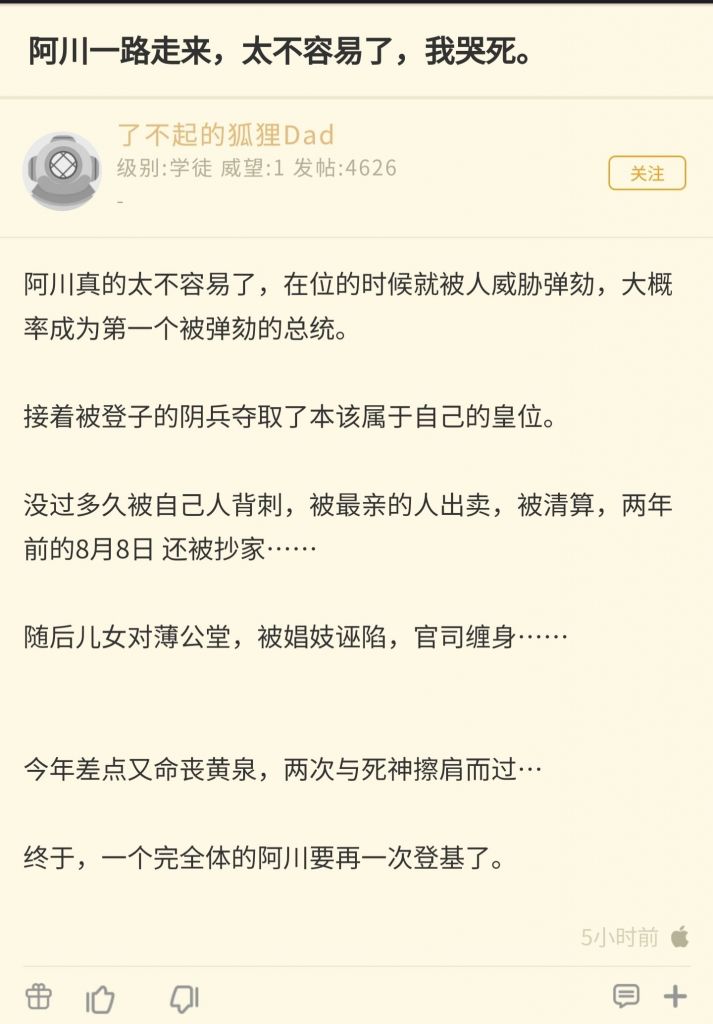Viewport: 713px width, 1024px height.
Task: Open the username 了不起的狐狸Dad profile link
Action: pos(226,135)
